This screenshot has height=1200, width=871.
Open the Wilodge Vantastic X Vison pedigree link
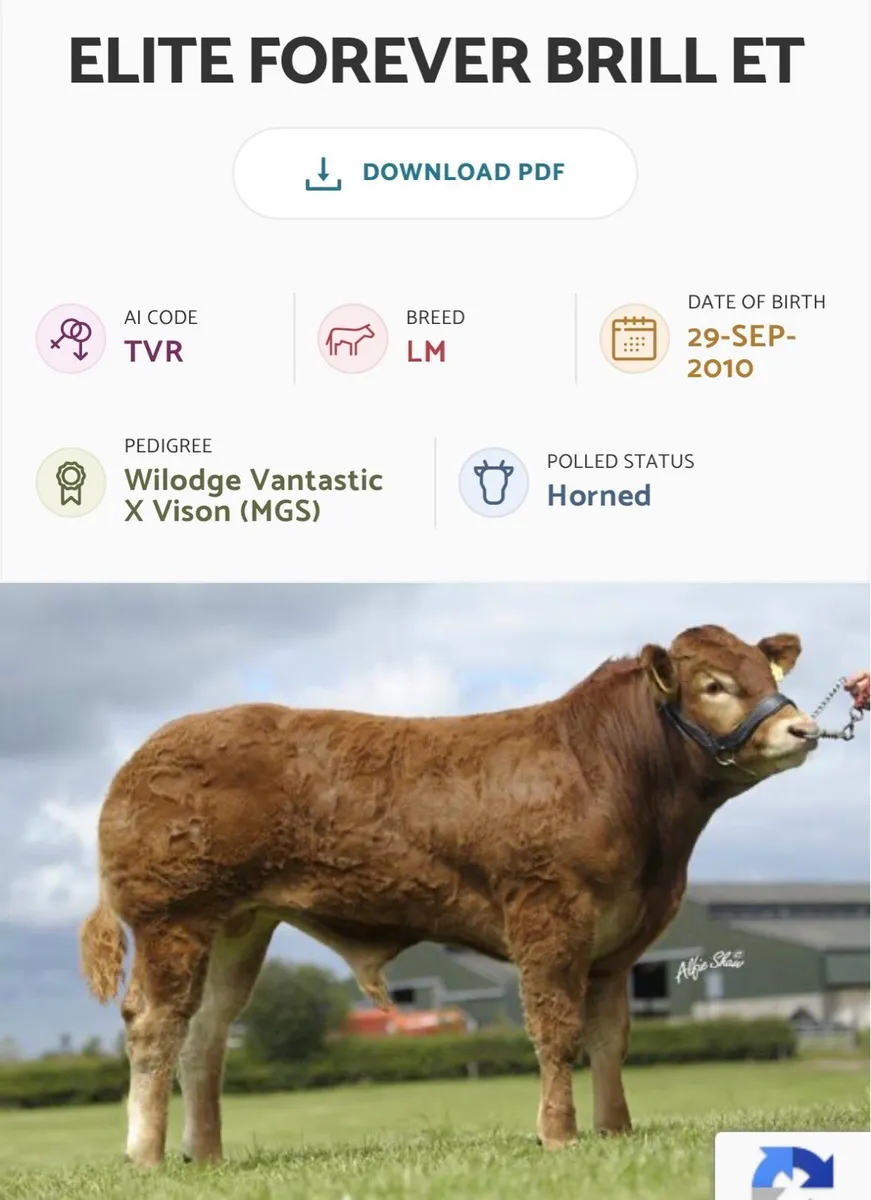coord(254,495)
